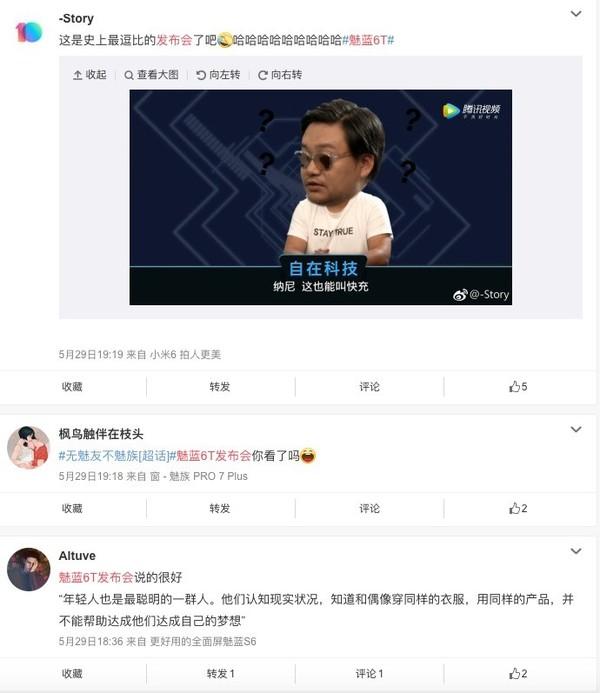Expand the dropdown arrow on -Story's post
The height and width of the screenshot is (693, 600).
click(576, 14)
